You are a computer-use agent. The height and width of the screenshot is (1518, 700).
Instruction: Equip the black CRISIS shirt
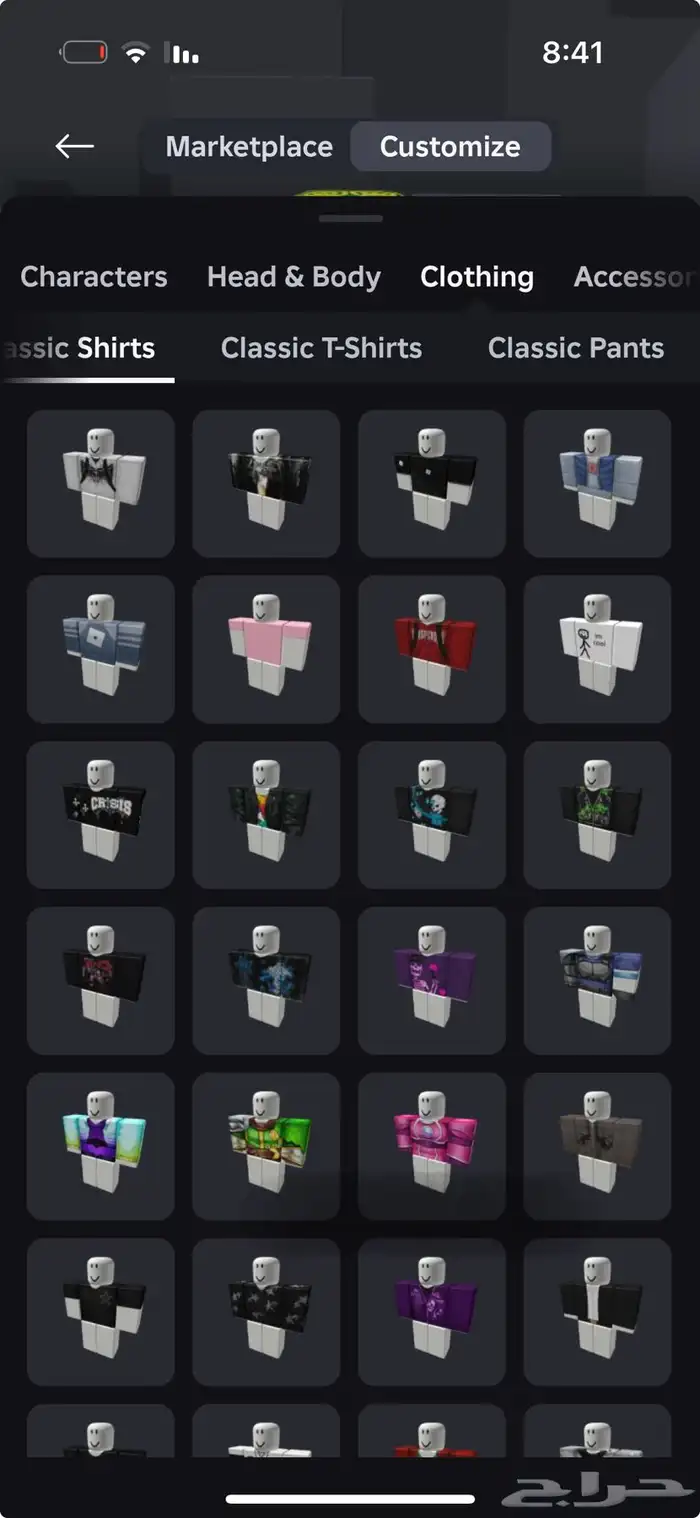pyautogui.click(x=100, y=815)
